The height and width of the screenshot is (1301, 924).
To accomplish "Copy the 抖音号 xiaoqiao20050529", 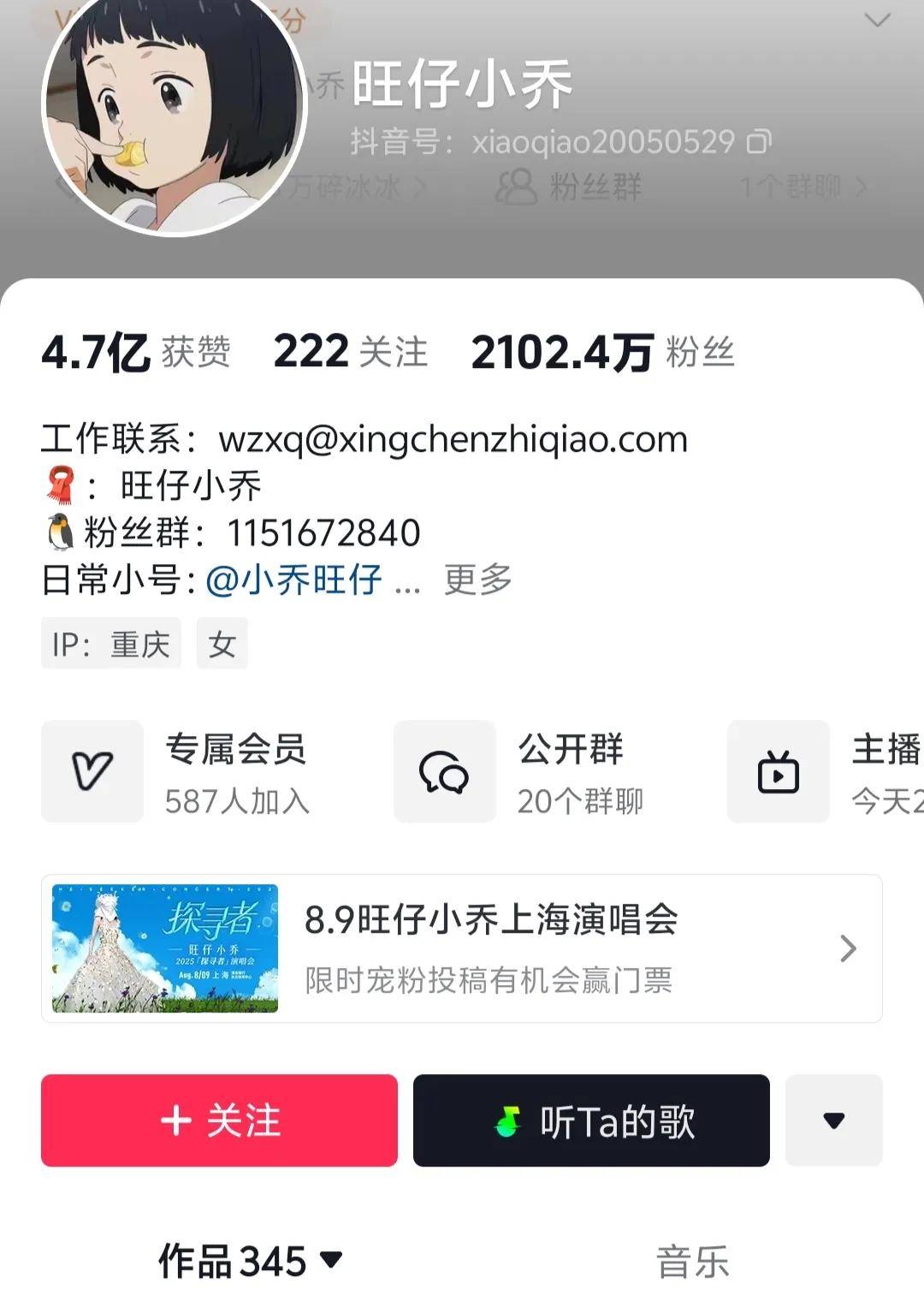I will point(759,141).
